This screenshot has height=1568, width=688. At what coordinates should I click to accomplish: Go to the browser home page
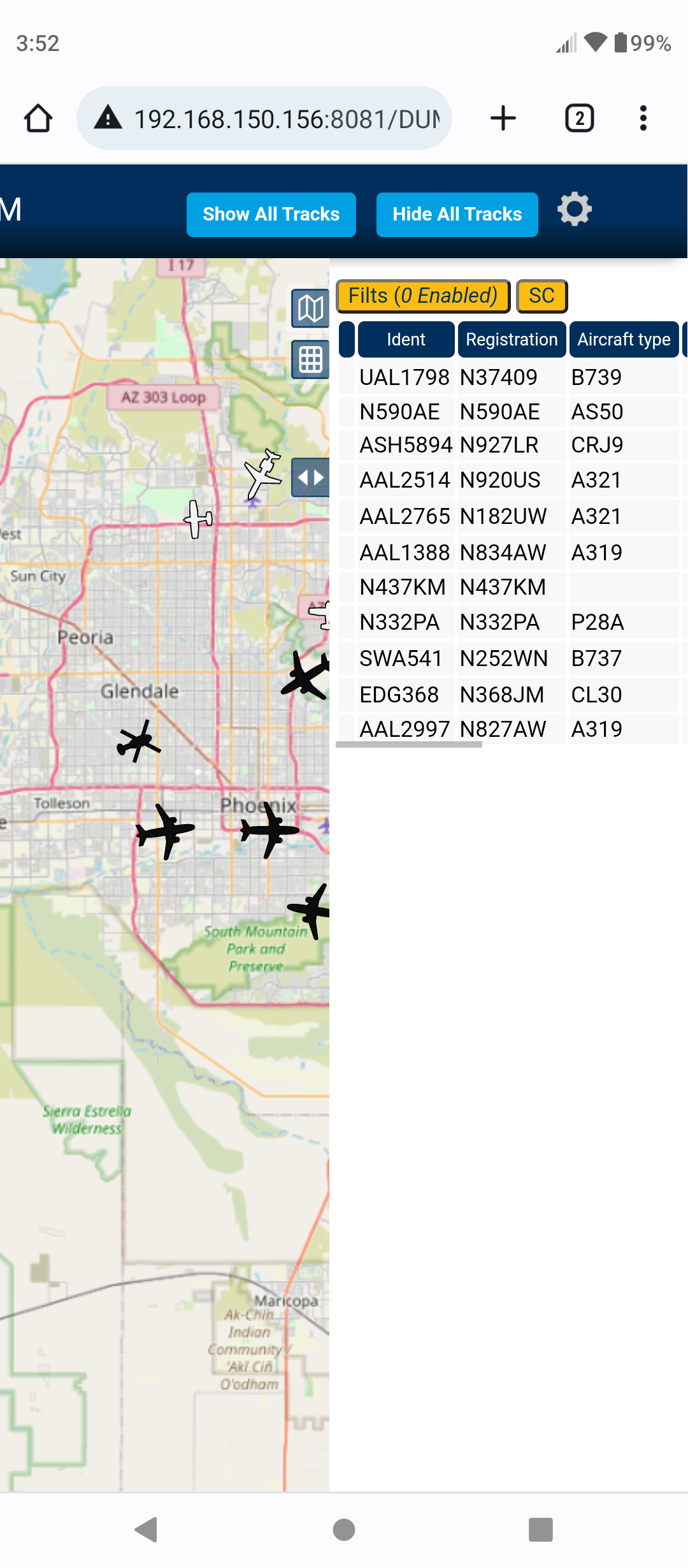pyautogui.click(x=38, y=118)
